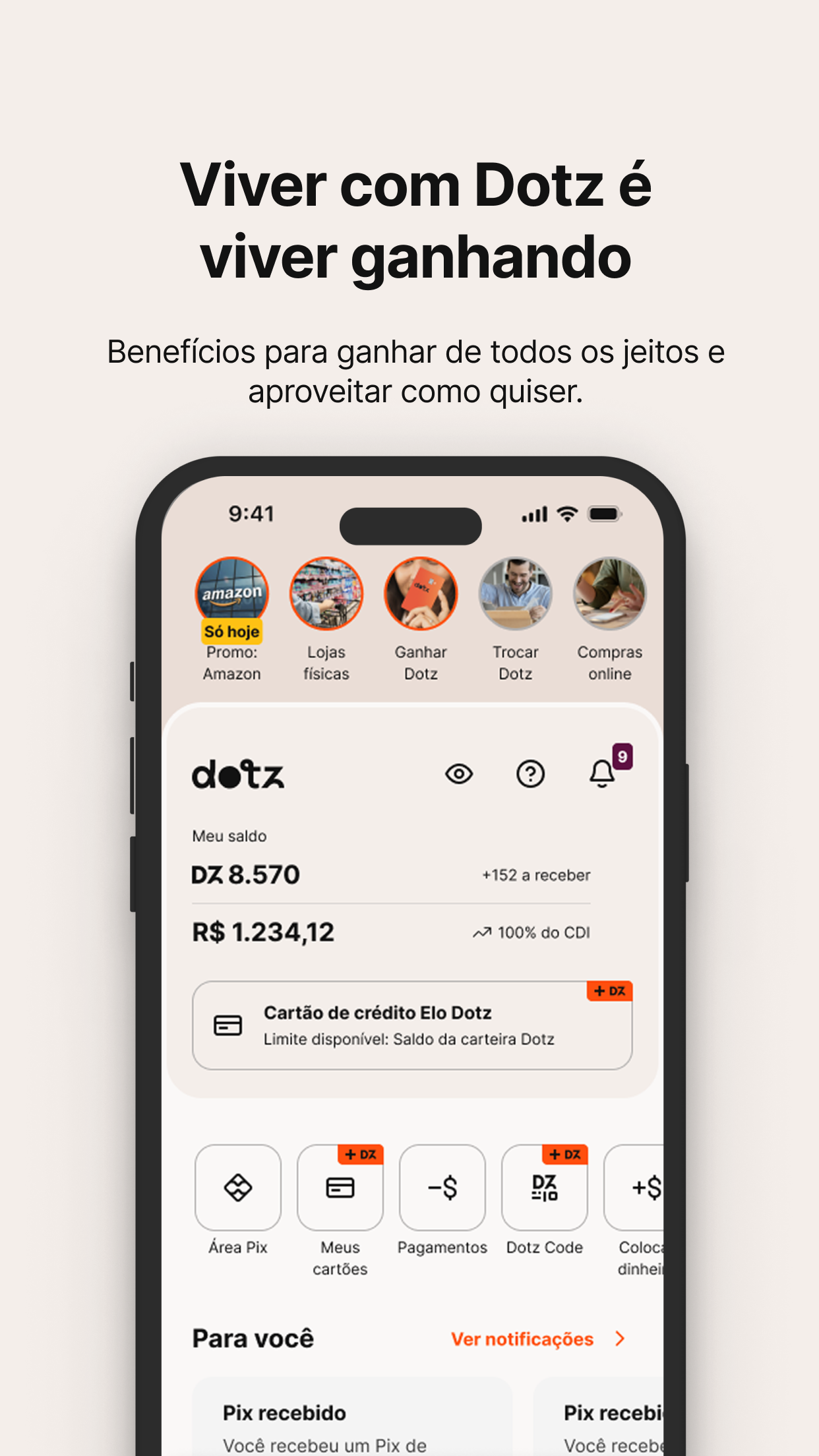819x1456 pixels.
Task: Select the Meus cartões icon
Action: (x=340, y=1187)
